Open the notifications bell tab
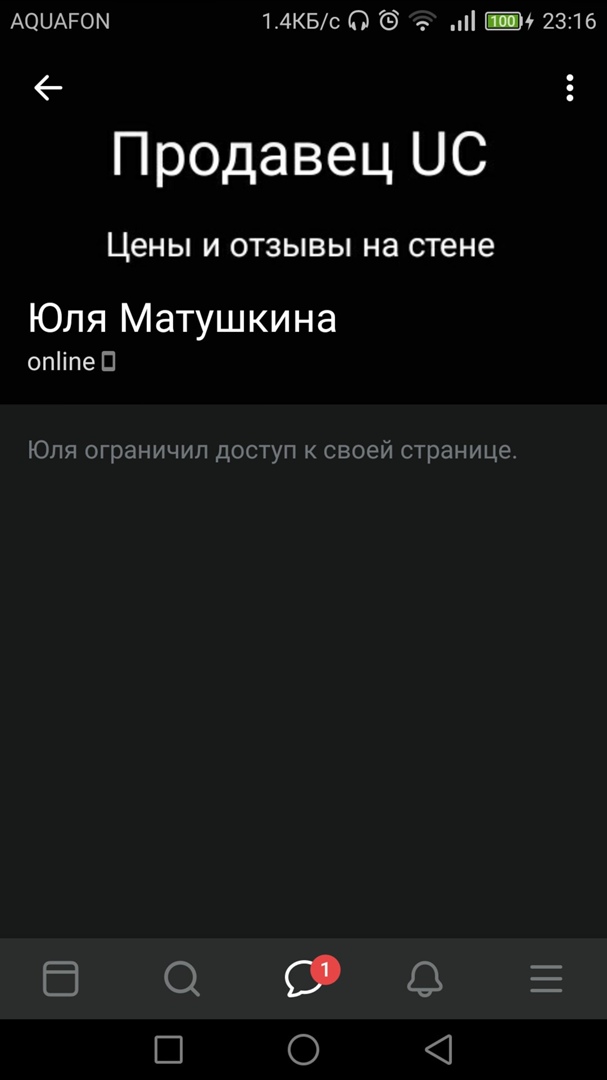 coord(425,978)
